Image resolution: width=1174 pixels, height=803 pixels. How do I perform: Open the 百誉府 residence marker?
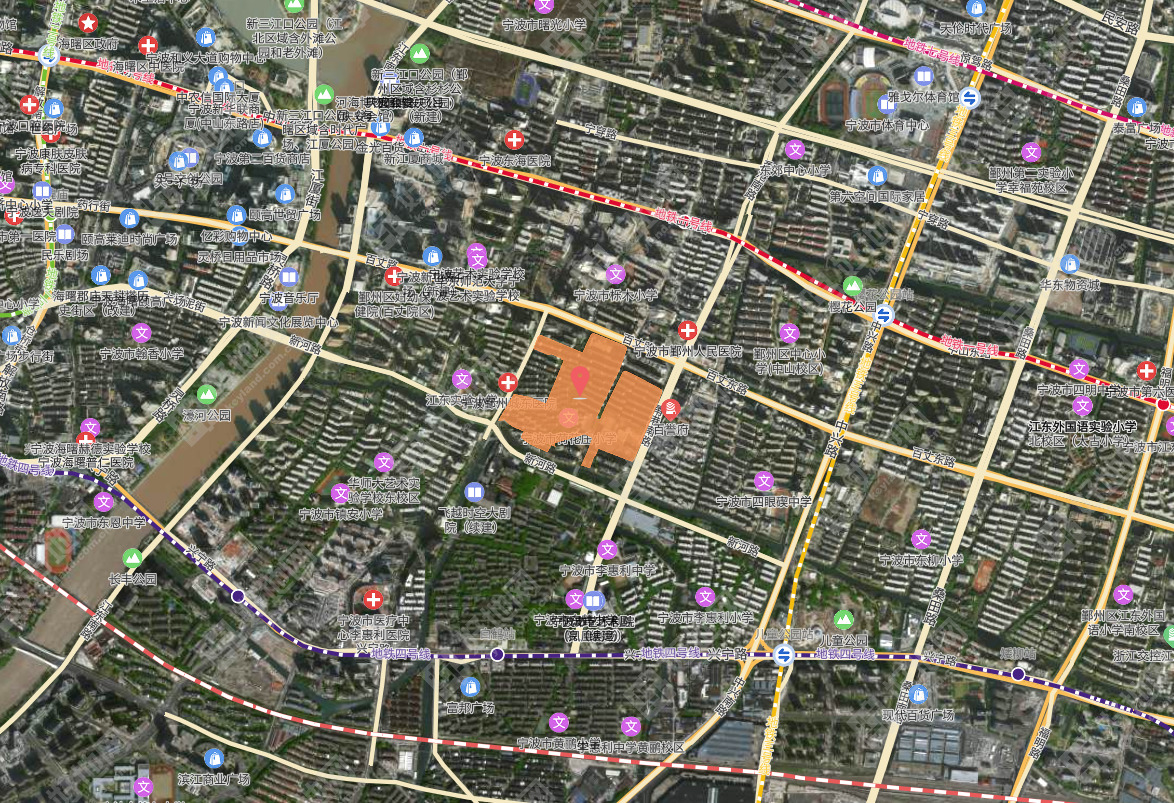pos(671,409)
